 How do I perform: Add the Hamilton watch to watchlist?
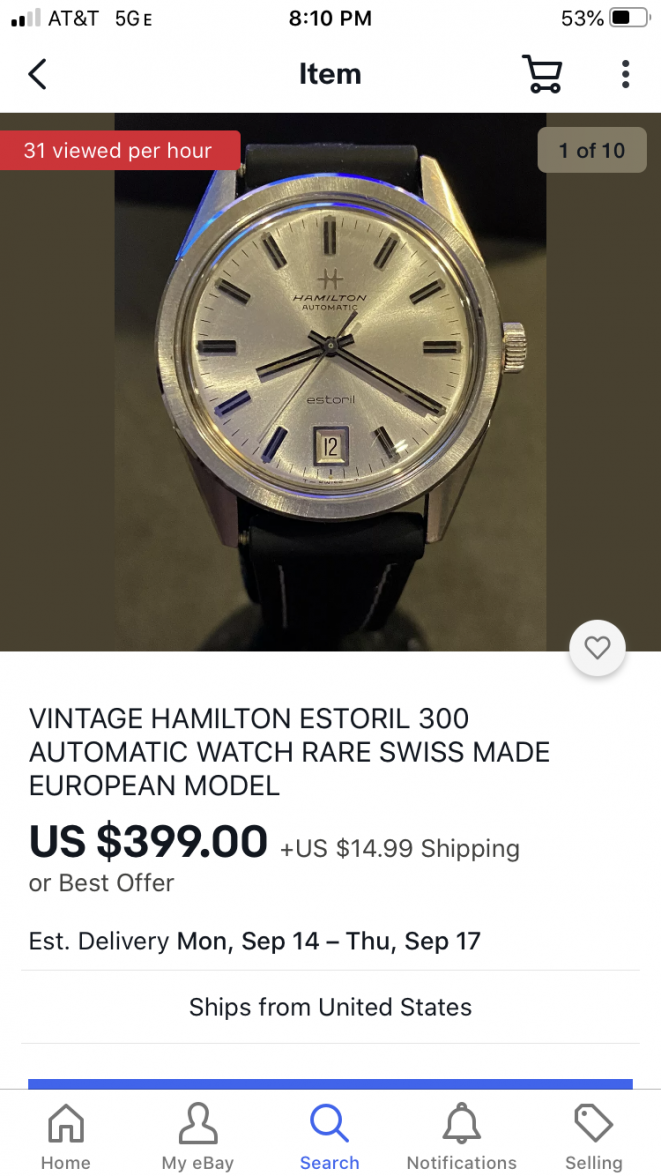click(x=597, y=648)
